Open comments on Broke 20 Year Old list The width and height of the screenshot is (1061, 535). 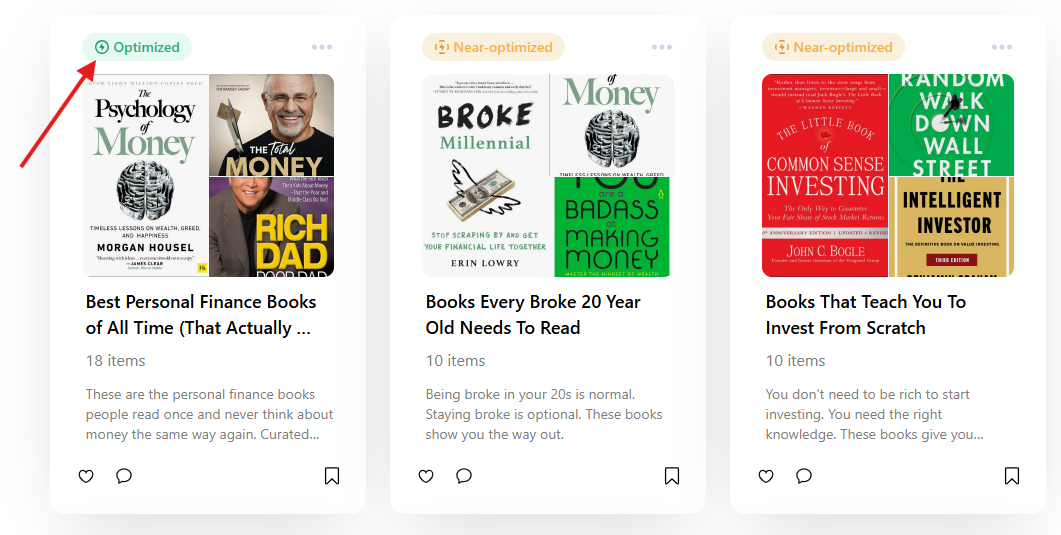[464, 476]
